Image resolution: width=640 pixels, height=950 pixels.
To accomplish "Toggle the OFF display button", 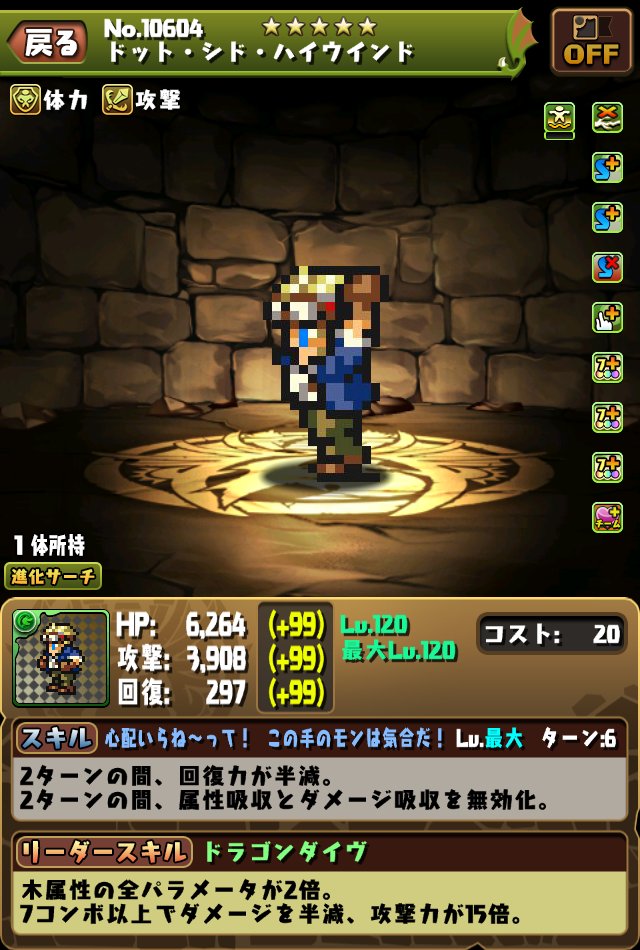I will [591, 42].
